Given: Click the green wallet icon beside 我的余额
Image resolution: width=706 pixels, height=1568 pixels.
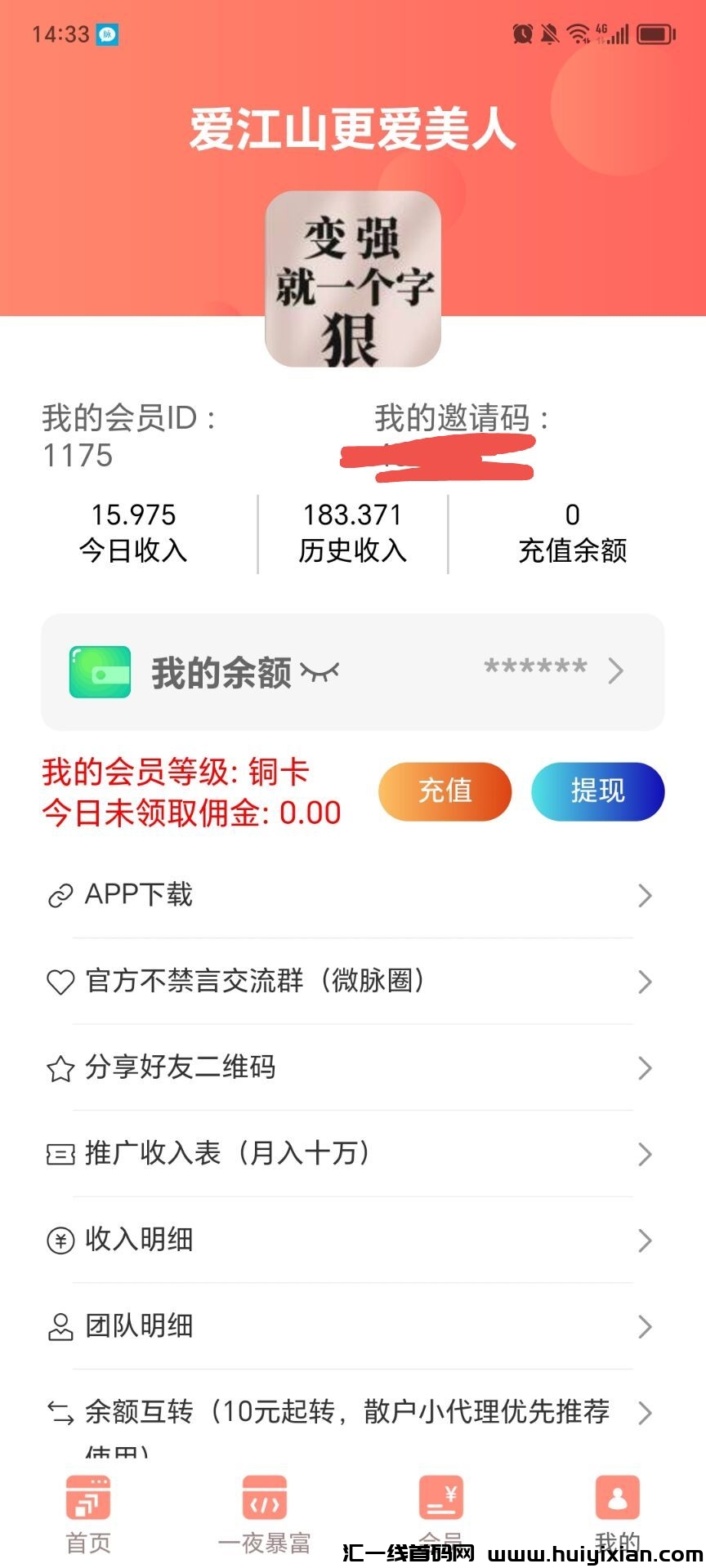Looking at the screenshot, I should (x=100, y=671).
